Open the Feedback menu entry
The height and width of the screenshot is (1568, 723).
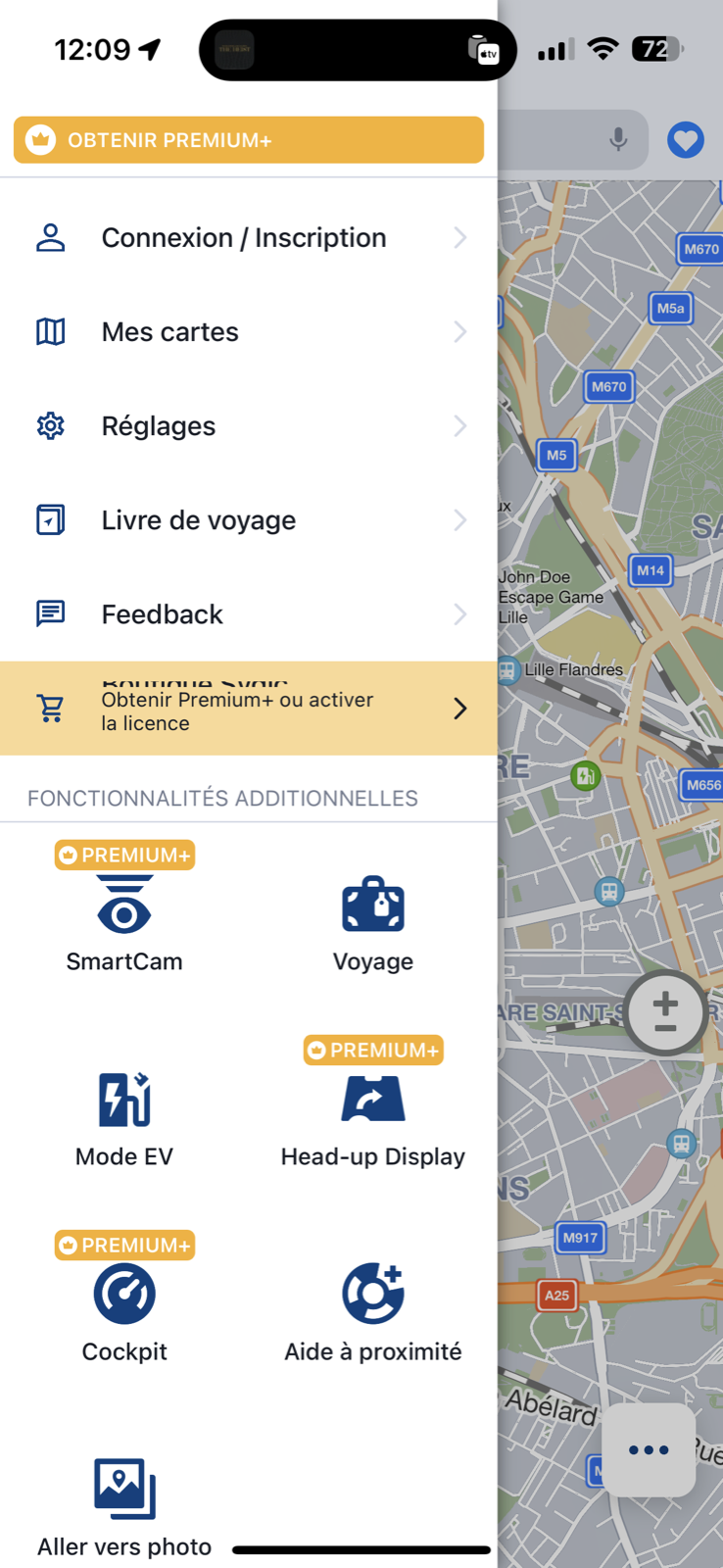coord(162,613)
